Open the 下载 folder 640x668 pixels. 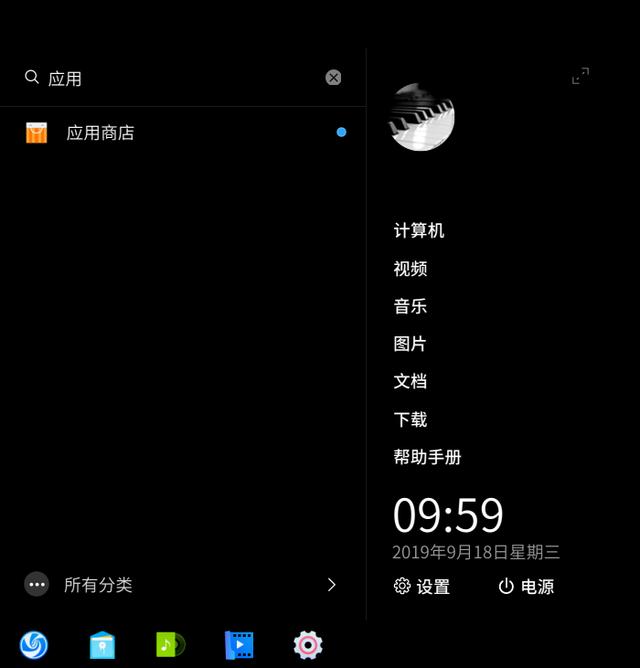410,419
